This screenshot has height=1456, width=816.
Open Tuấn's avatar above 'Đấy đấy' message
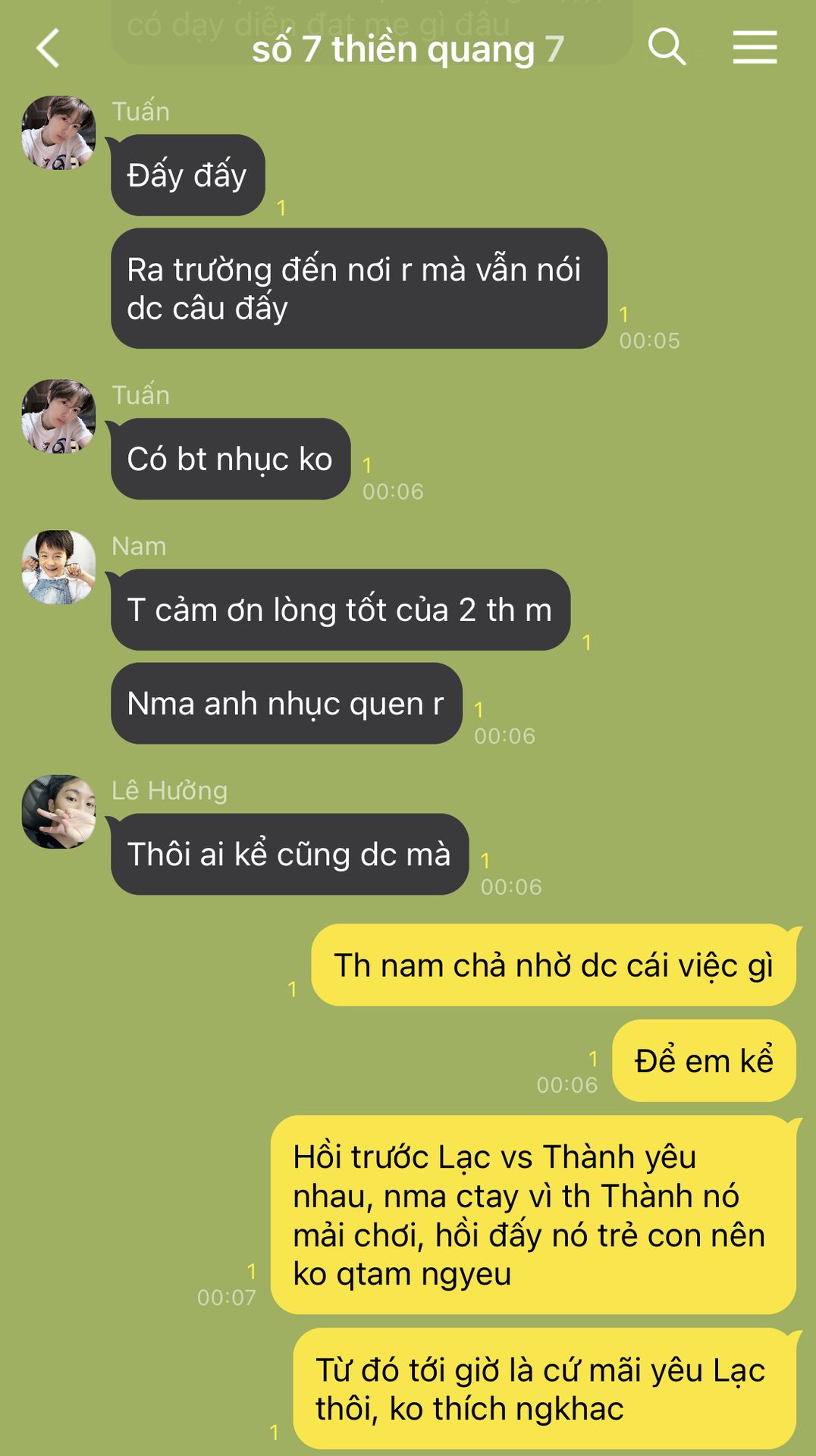[58, 133]
